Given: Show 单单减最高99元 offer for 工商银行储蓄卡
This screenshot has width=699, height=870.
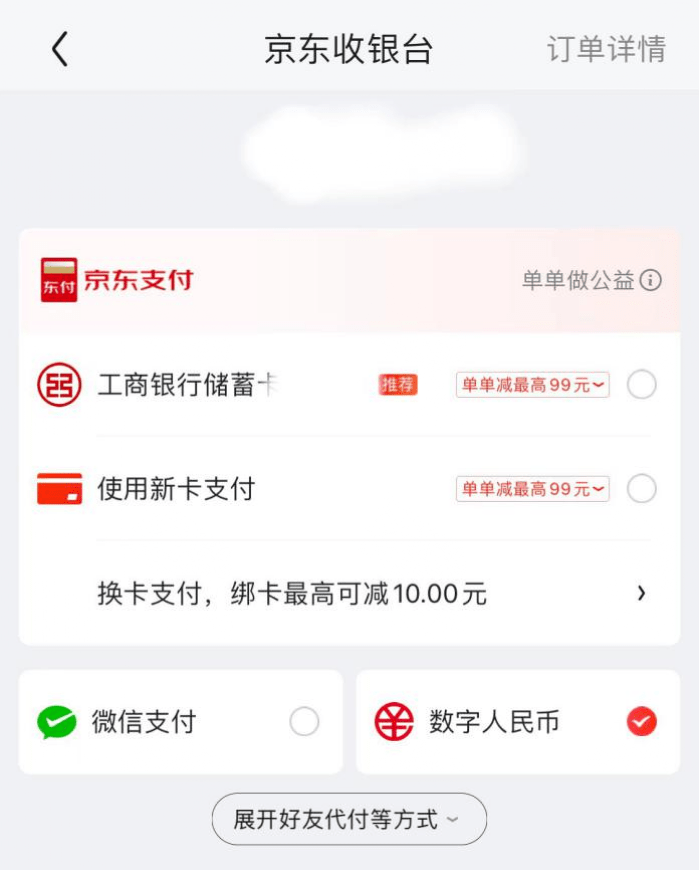Looking at the screenshot, I should (x=532, y=385).
